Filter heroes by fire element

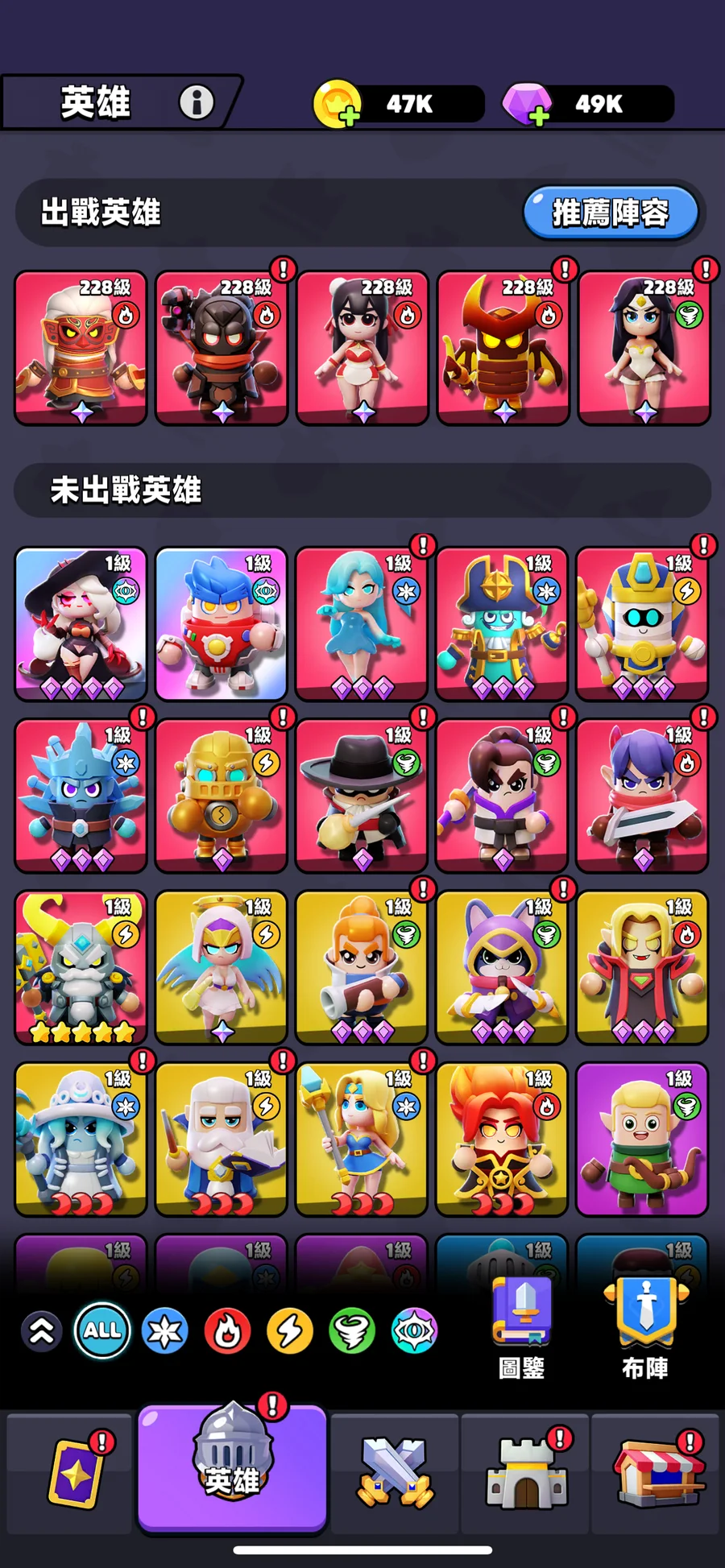(x=227, y=1331)
